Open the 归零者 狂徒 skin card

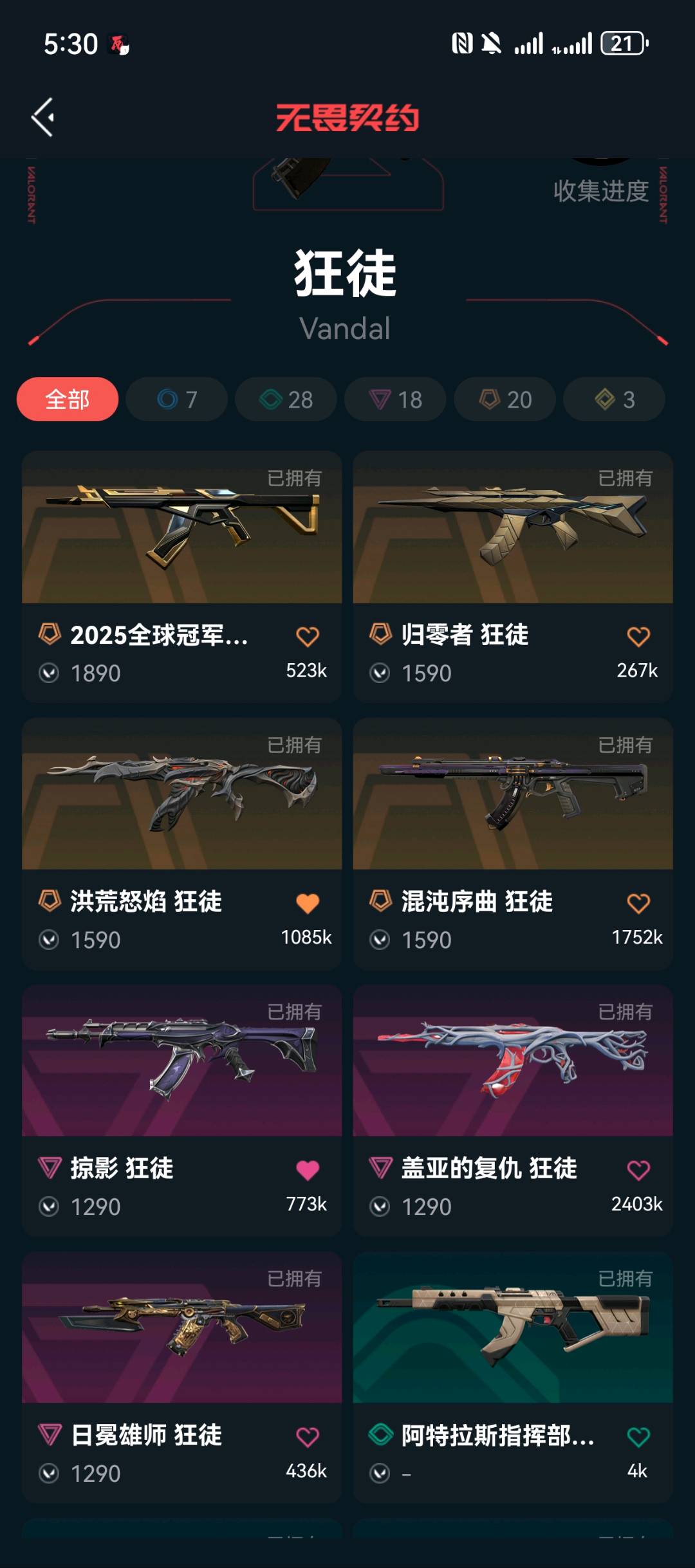pyautogui.click(x=513, y=576)
